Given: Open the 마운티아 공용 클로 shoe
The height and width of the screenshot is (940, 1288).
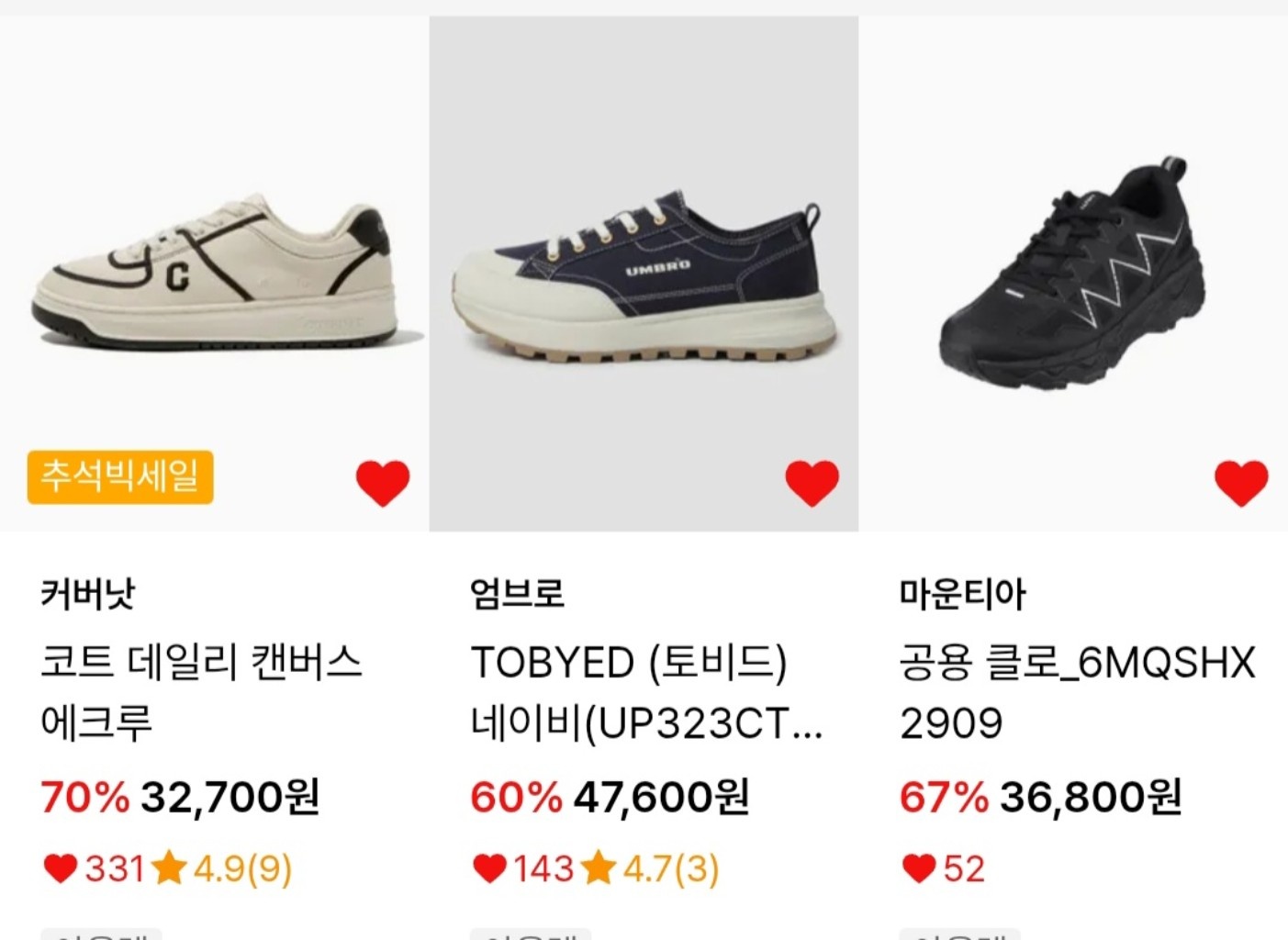Looking at the screenshot, I should pyautogui.click(x=1072, y=275).
